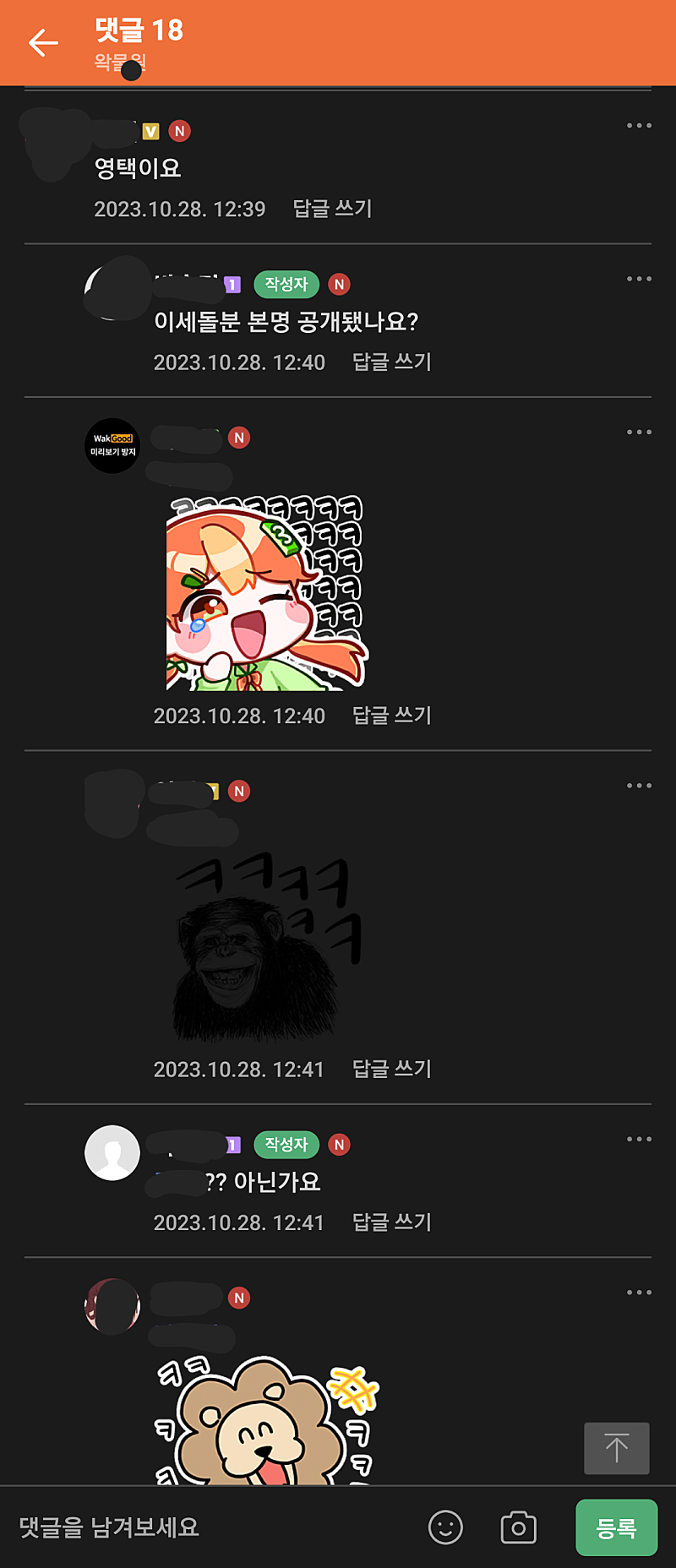Attach a photo with the camera icon
676x1568 pixels.
click(518, 1527)
